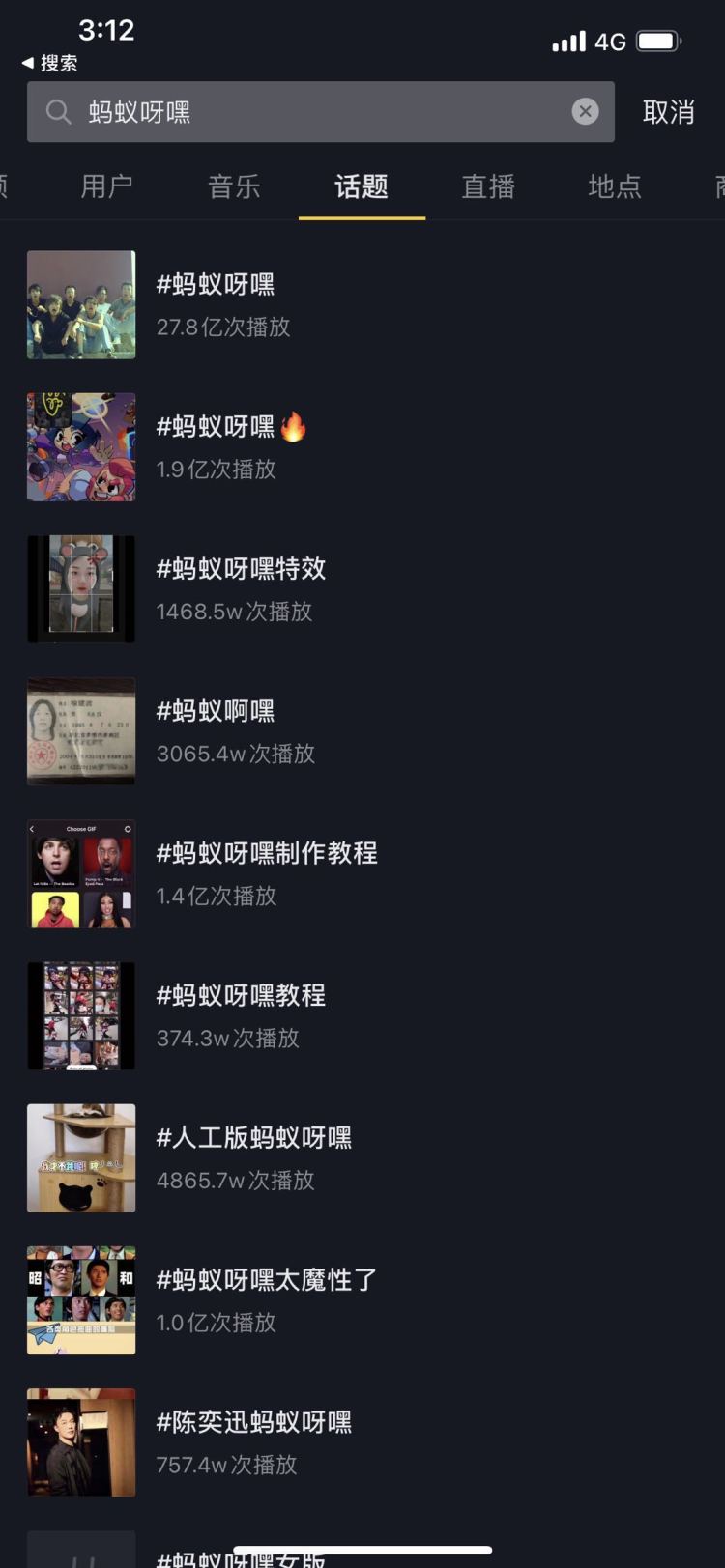Return to 搜索 via the status bar back link

[50, 63]
